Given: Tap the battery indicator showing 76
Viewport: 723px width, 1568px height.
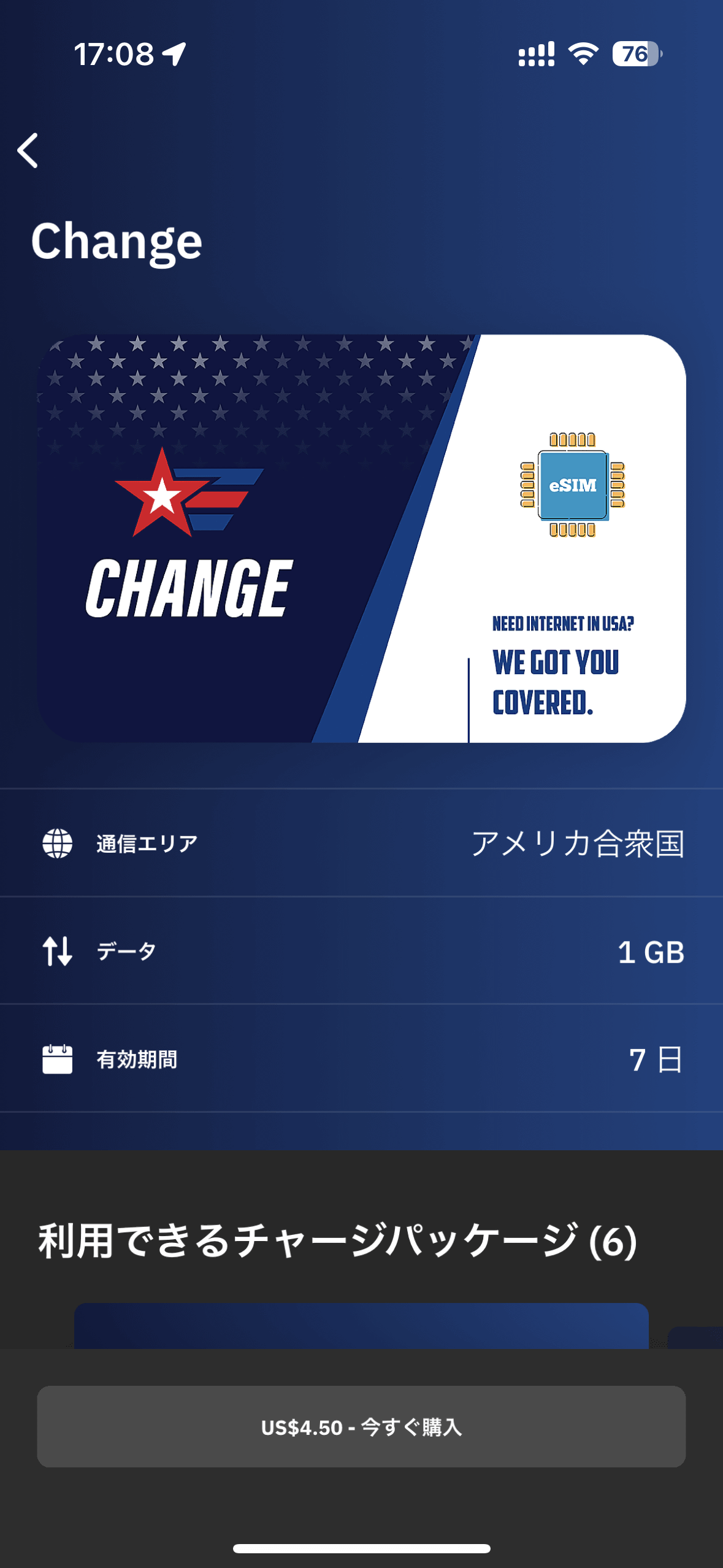Looking at the screenshot, I should click(x=635, y=55).
